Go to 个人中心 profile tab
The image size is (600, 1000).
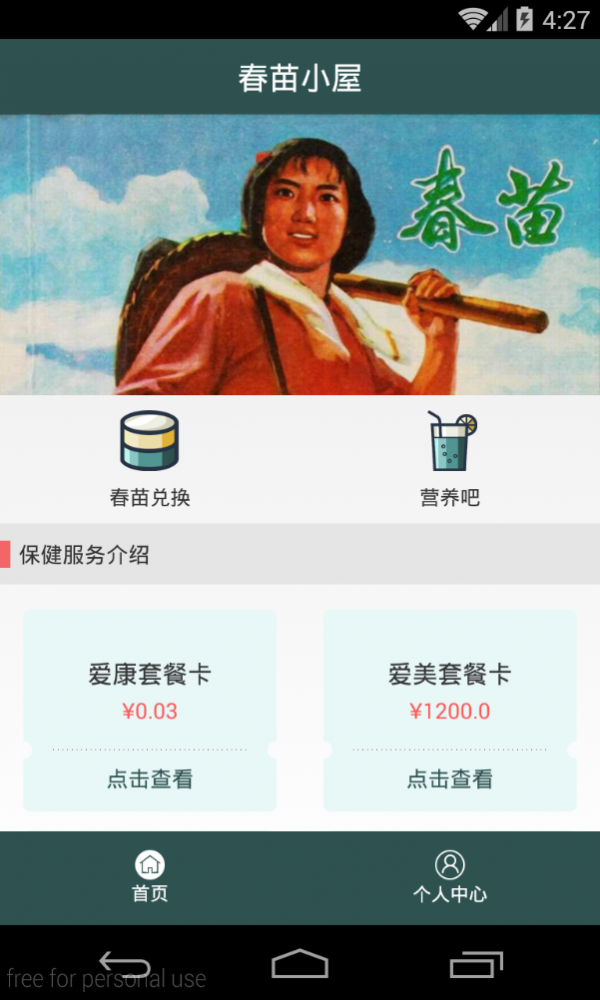pos(450,877)
